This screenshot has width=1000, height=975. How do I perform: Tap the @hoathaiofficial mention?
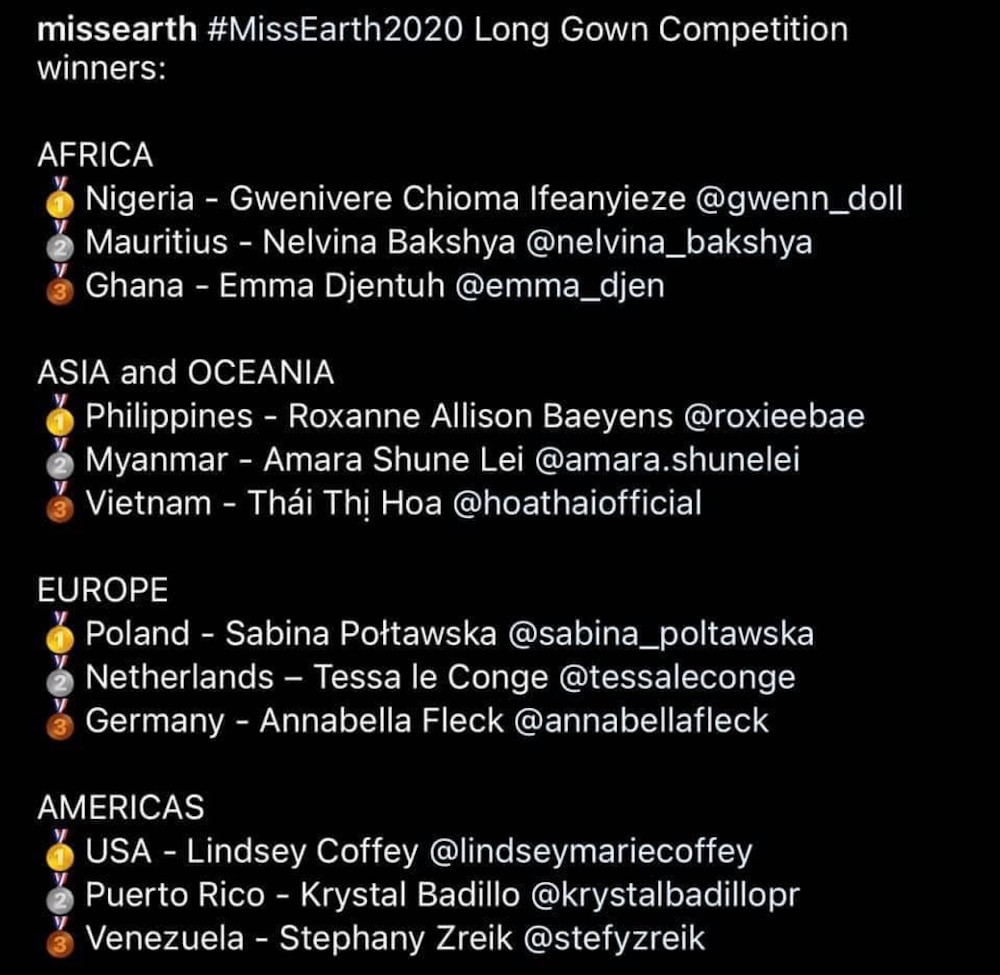pos(577,503)
